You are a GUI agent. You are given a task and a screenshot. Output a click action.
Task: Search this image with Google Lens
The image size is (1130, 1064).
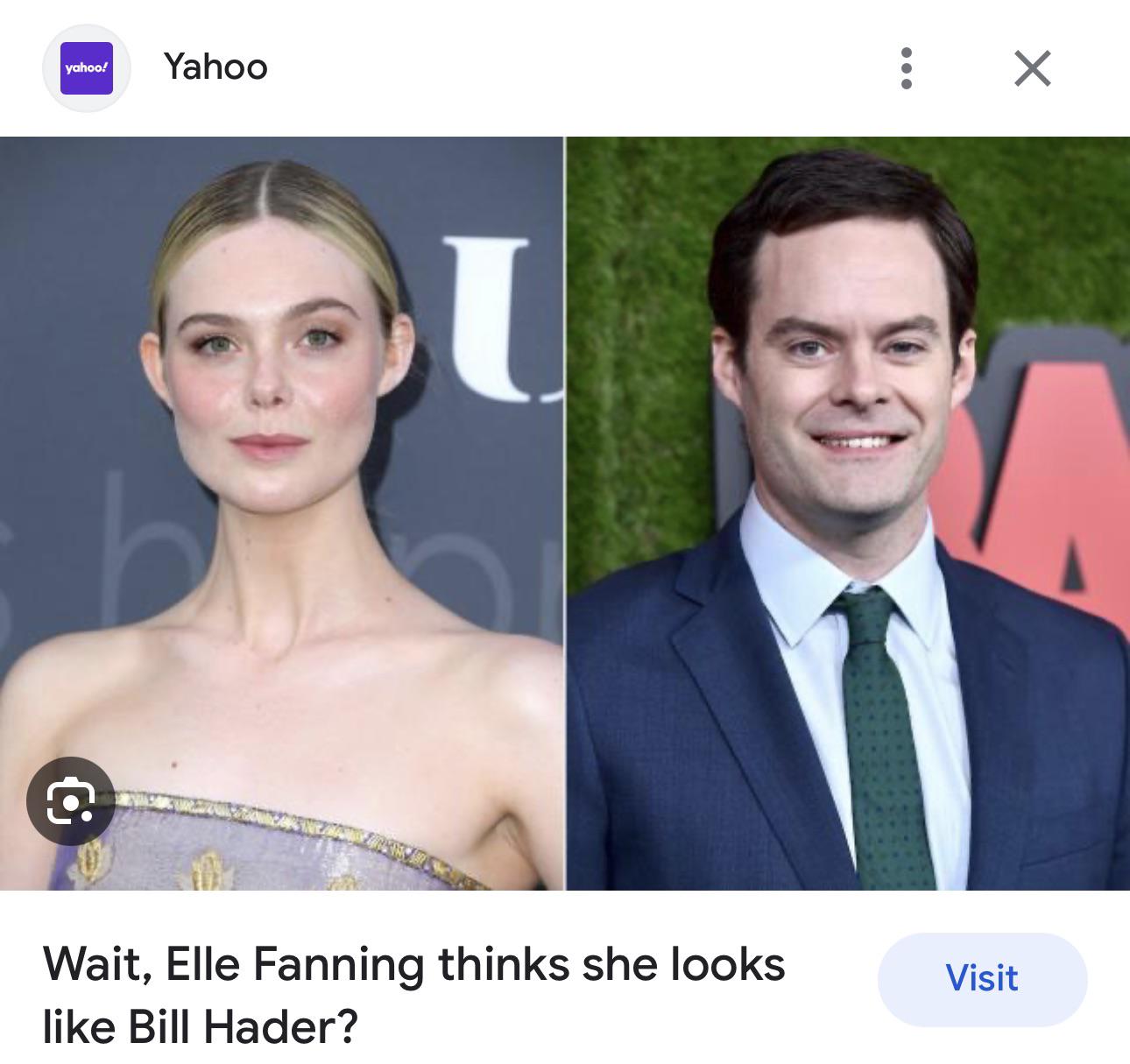71,800
